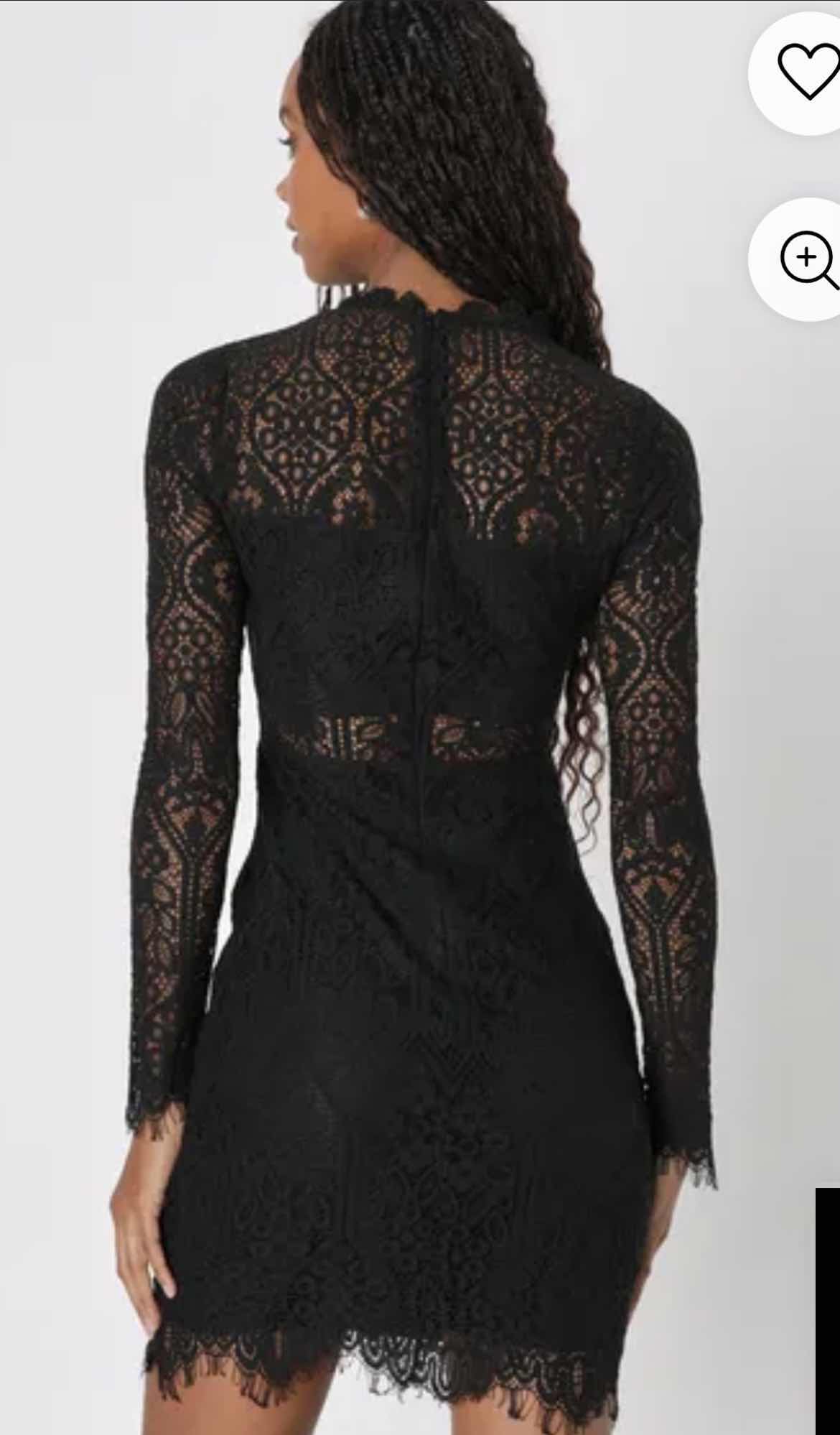
Task: Toggle the favorite heart for this product
Action: tap(799, 69)
